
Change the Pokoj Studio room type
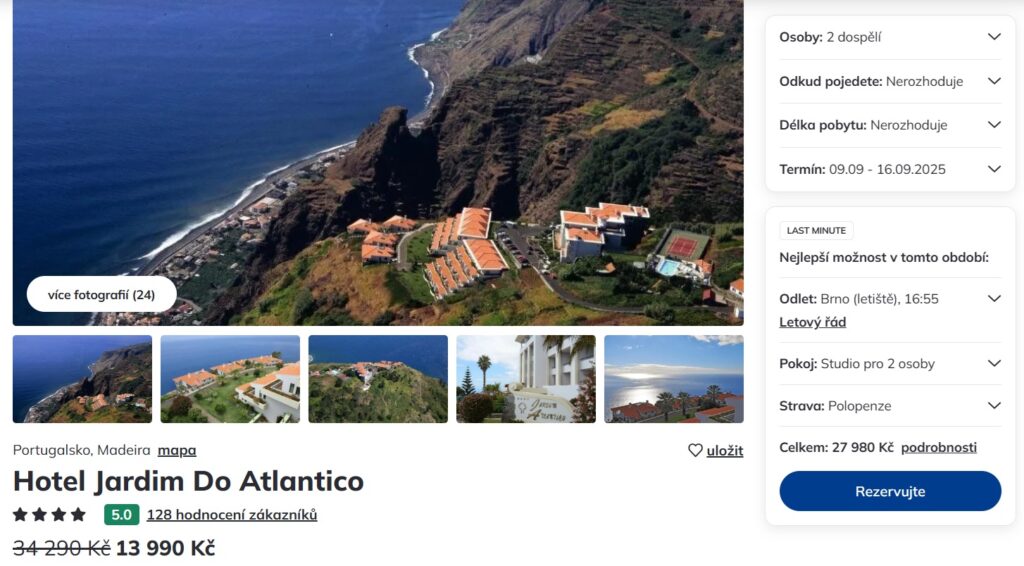[890, 363]
